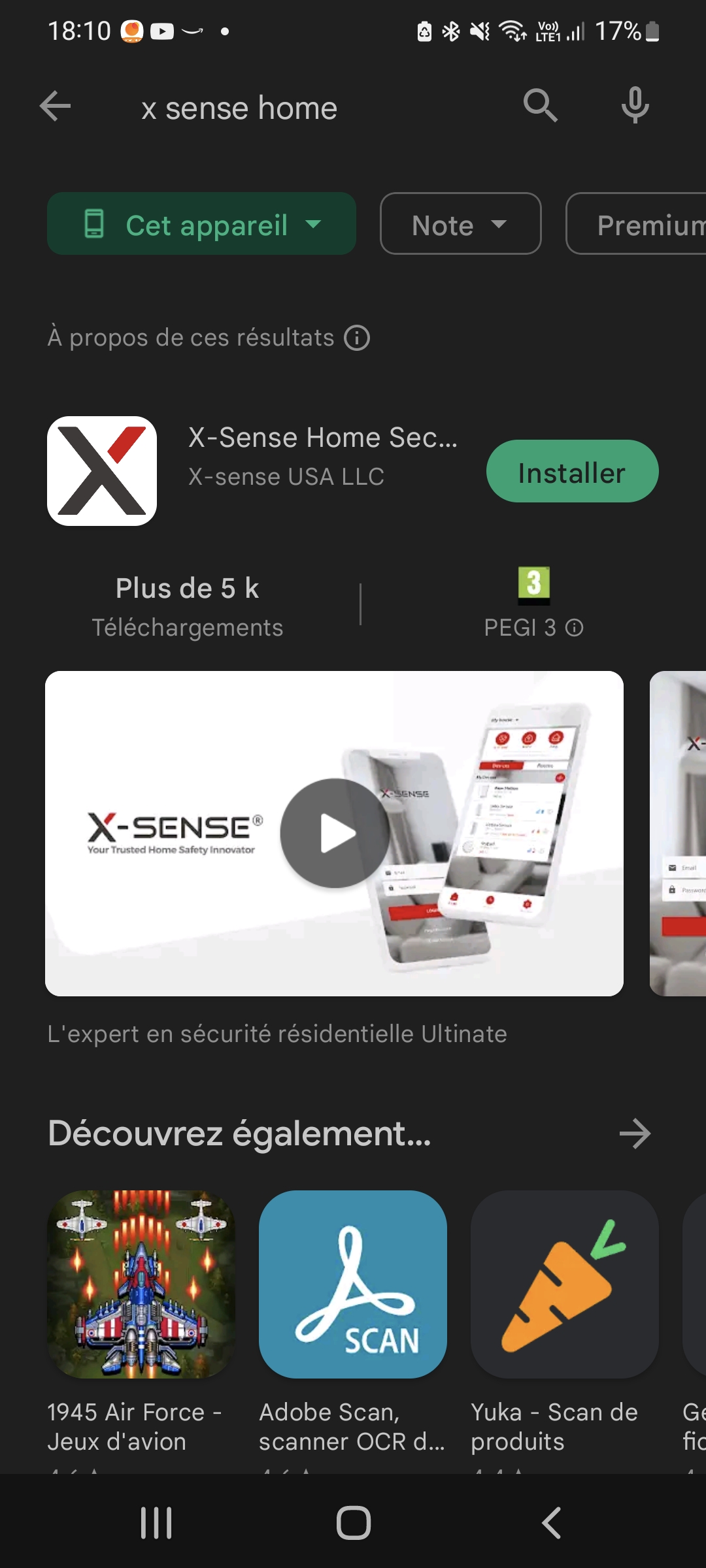
Task: Play the X-Sense preview video
Action: point(335,833)
